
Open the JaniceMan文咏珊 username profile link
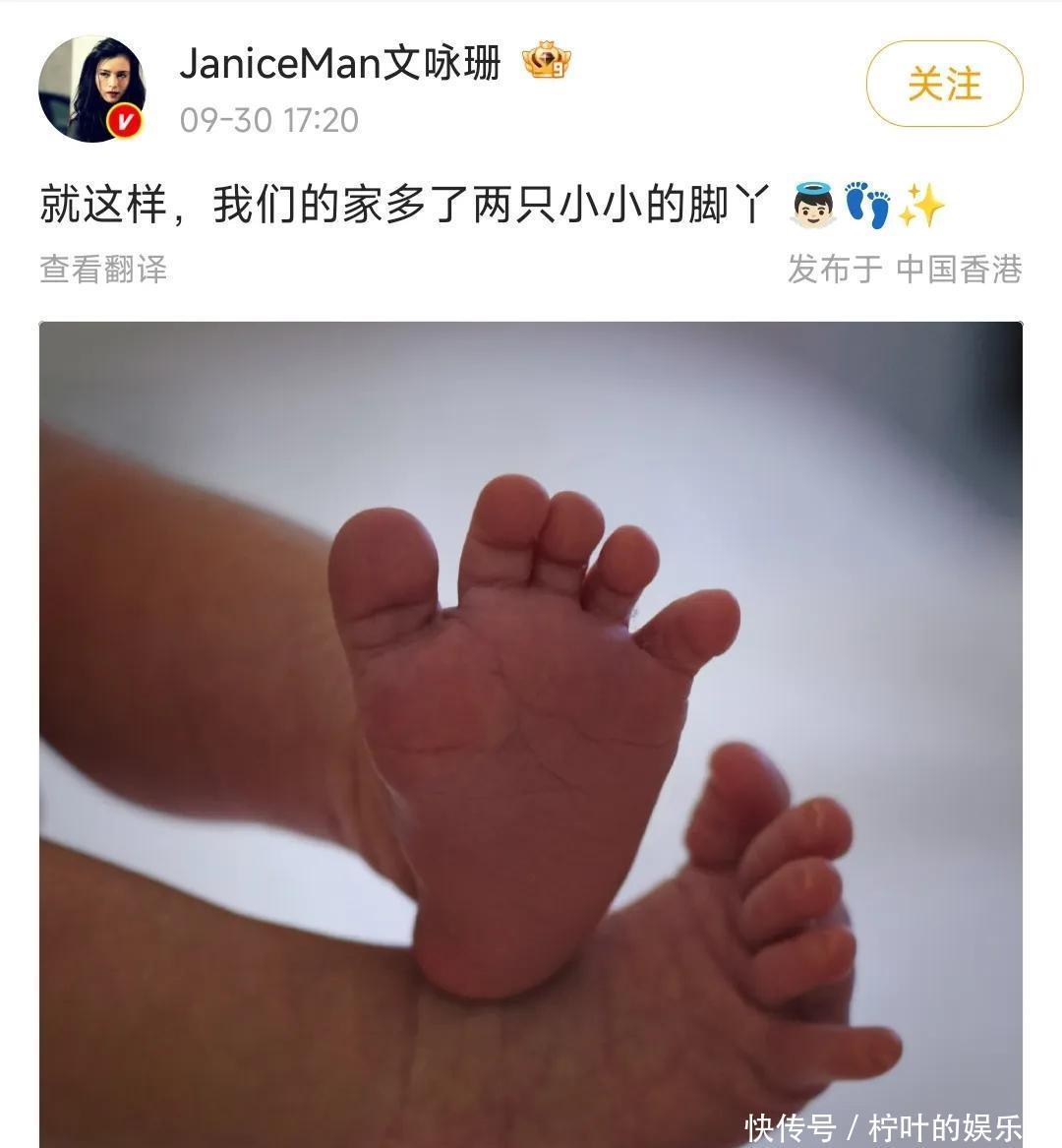coord(340,65)
